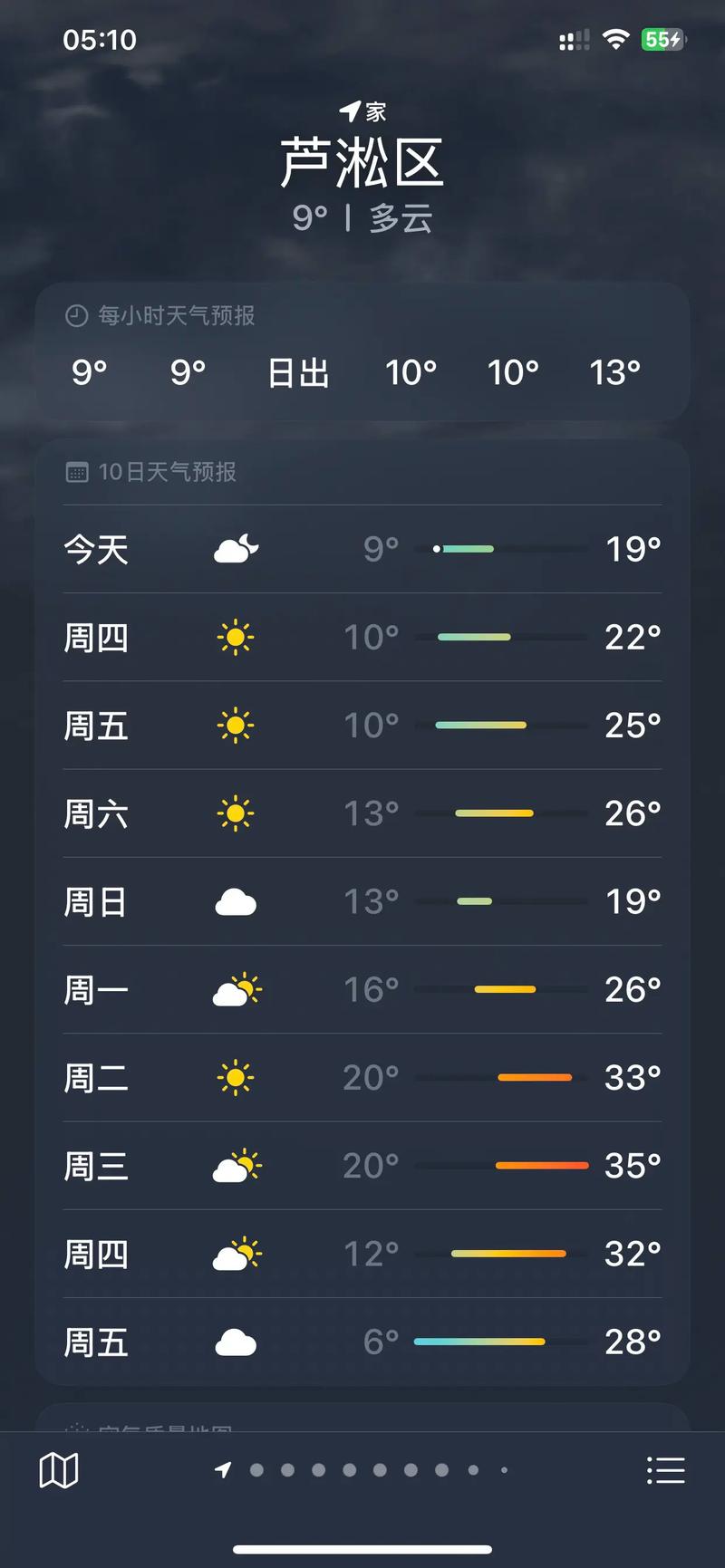This screenshot has height=1568, width=725.
Task: Tap the location arrow next to 家
Action: pos(348,111)
